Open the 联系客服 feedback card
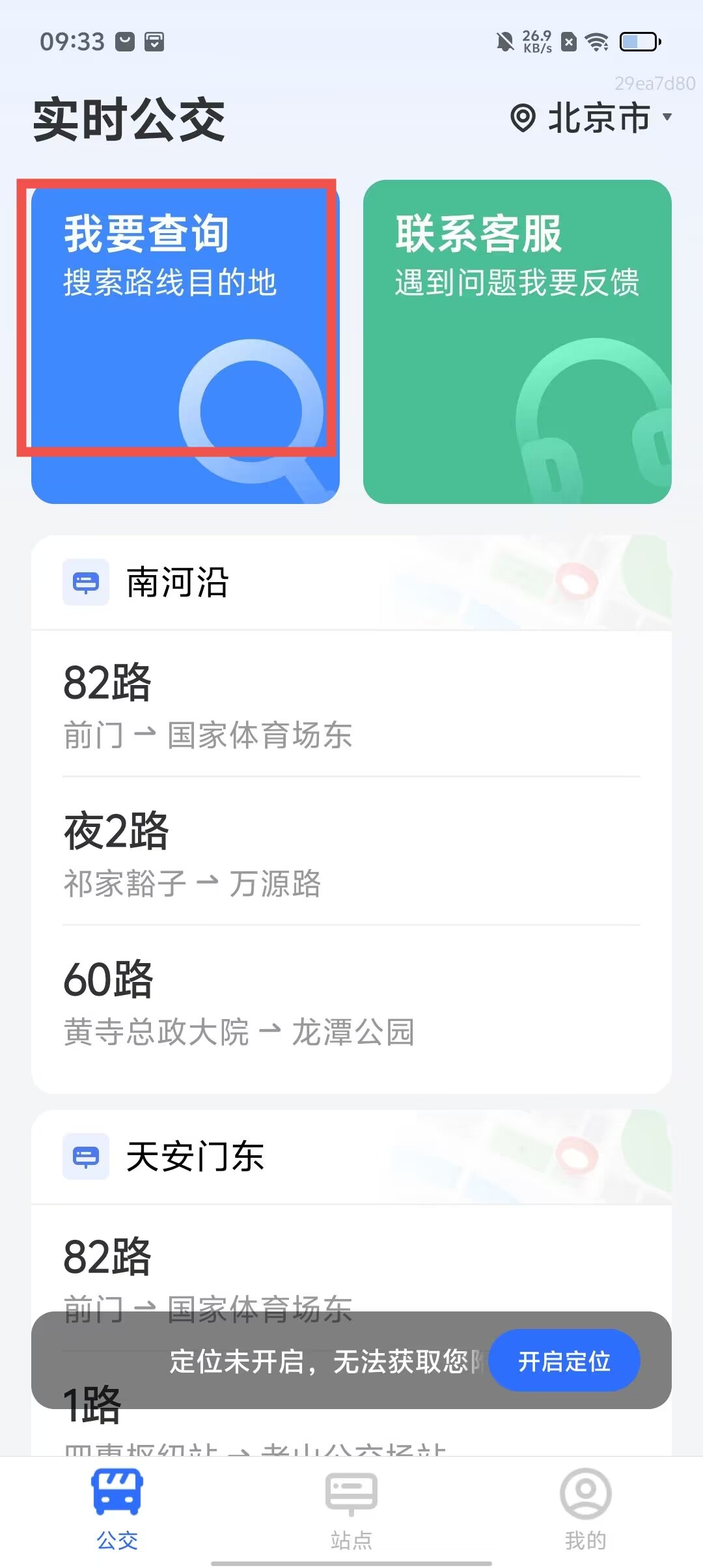The image size is (703, 1568). tap(517, 341)
